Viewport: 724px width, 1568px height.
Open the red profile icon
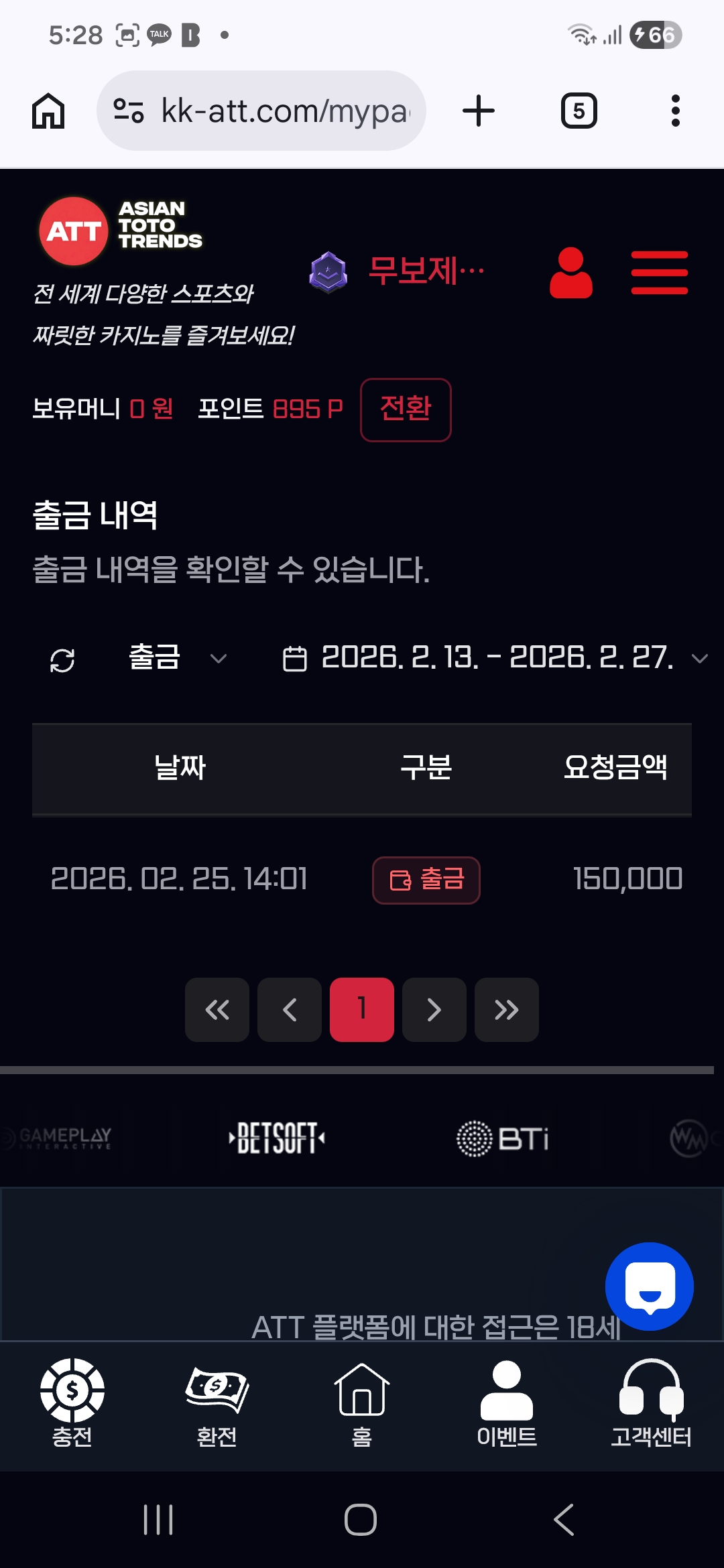(572, 271)
